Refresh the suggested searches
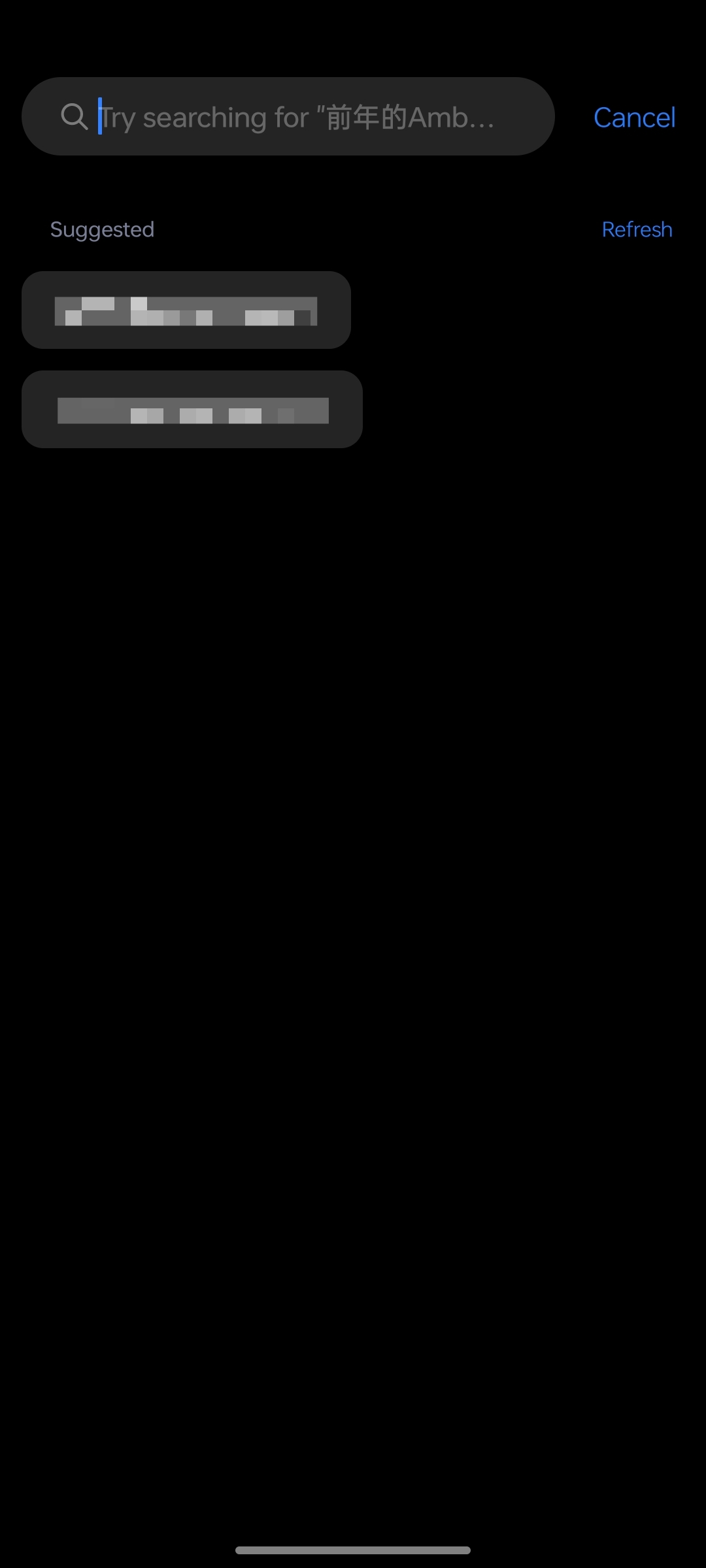This screenshot has width=706, height=1568. click(x=637, y=229)
